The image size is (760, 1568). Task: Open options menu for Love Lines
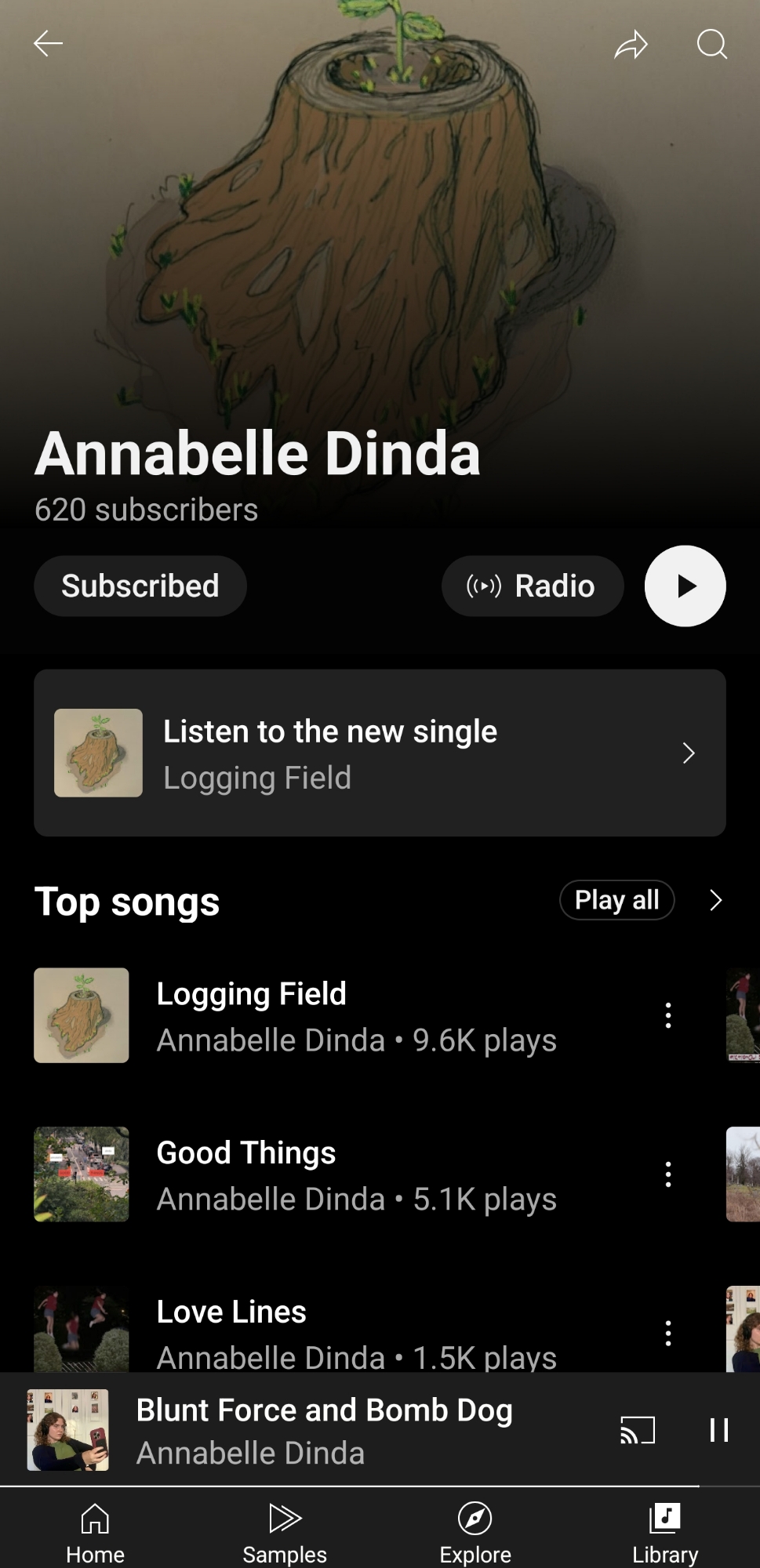[x=668, y=1333]
